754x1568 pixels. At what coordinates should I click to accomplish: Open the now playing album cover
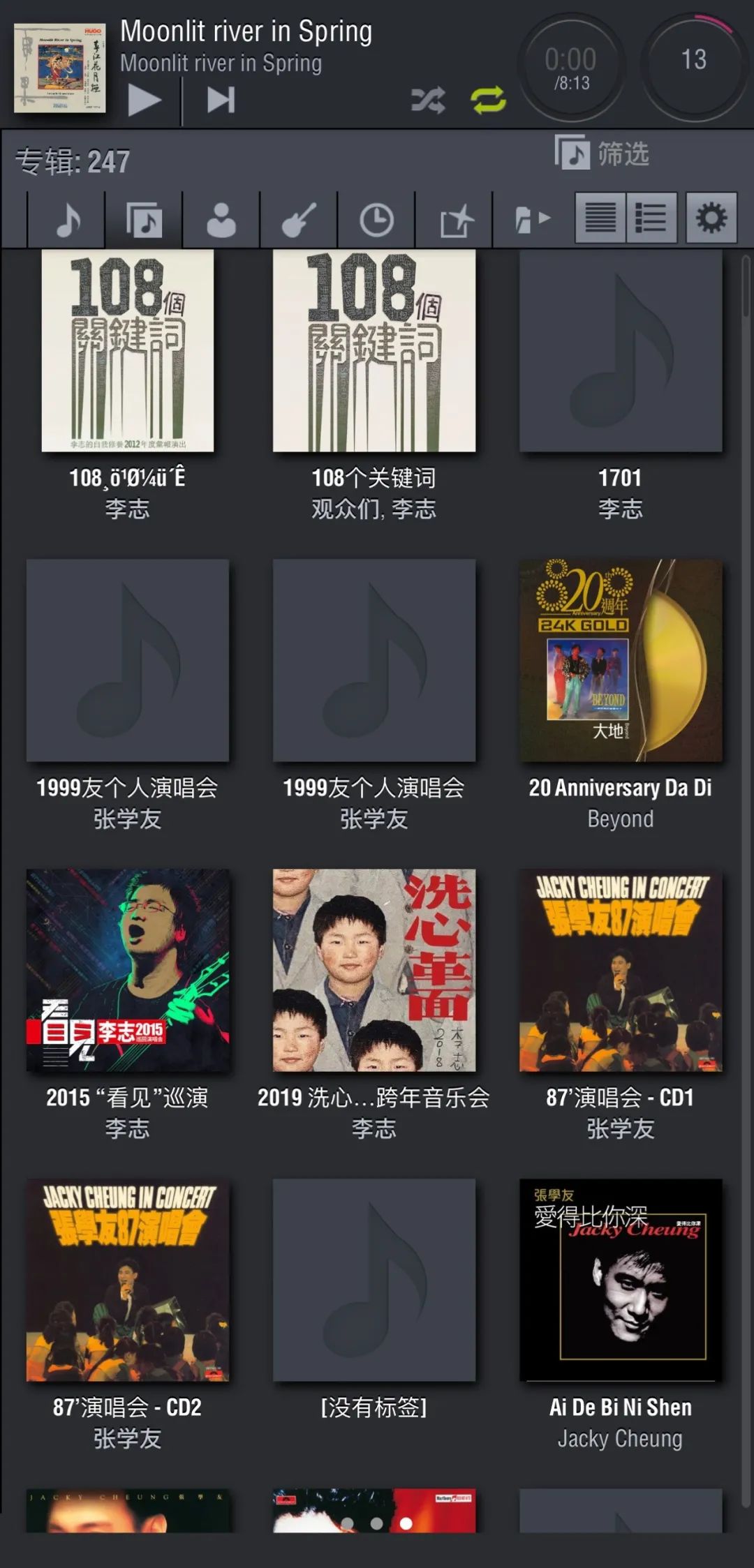coord(60,68)
